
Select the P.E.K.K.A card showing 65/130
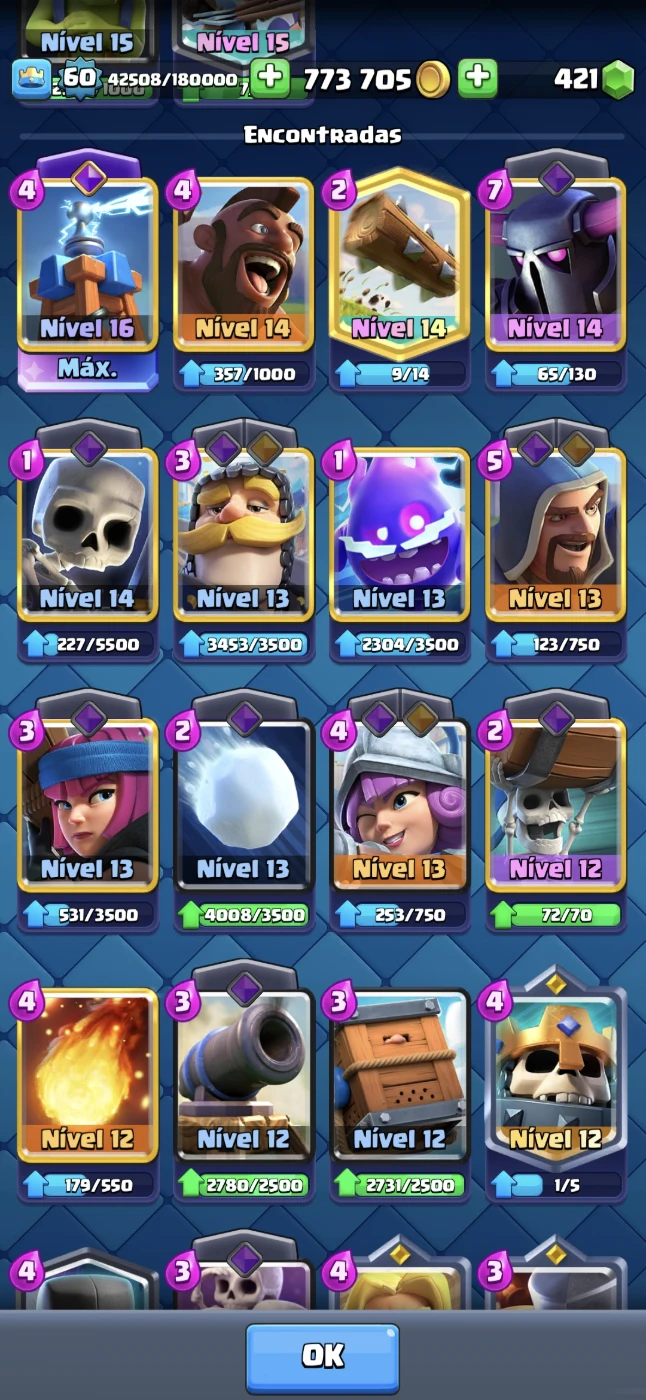(x=555, y=265)
